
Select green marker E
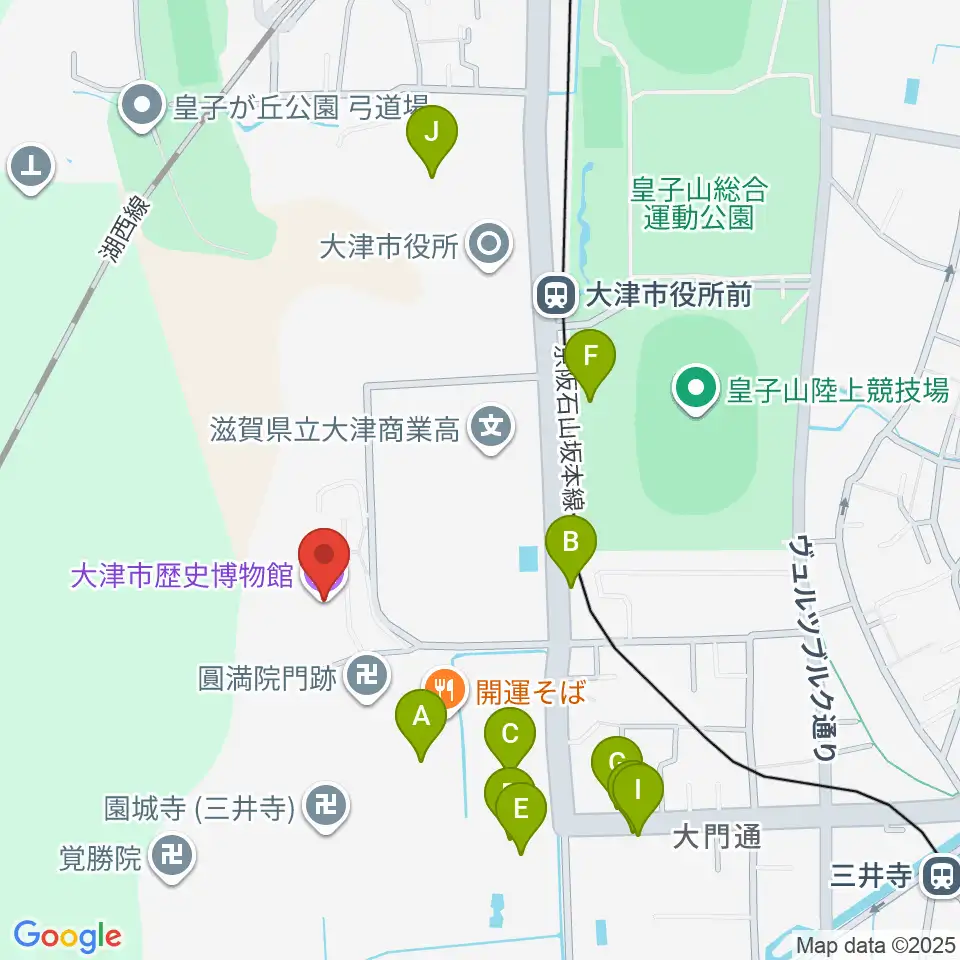tap(521, 811)
